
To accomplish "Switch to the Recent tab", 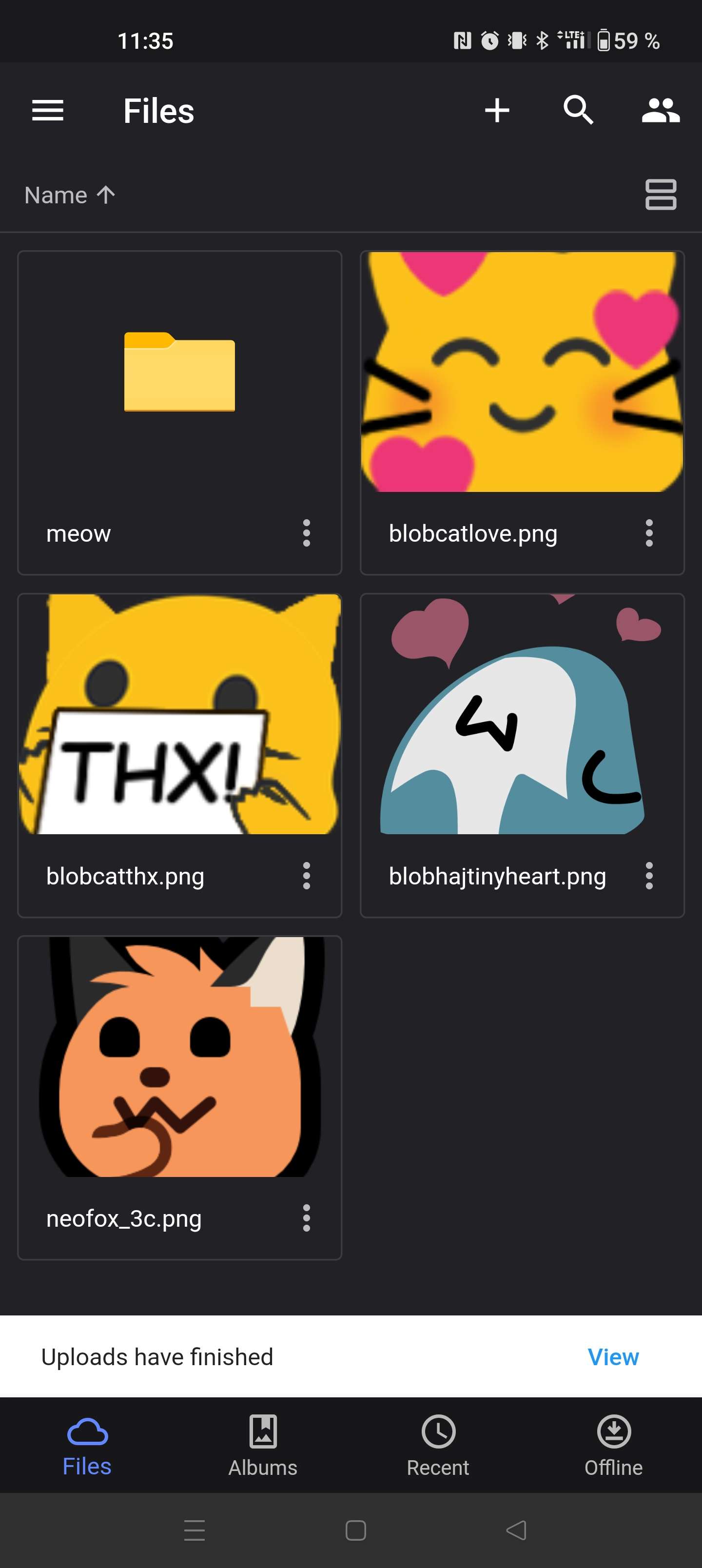I will (x=438, y=1446).
